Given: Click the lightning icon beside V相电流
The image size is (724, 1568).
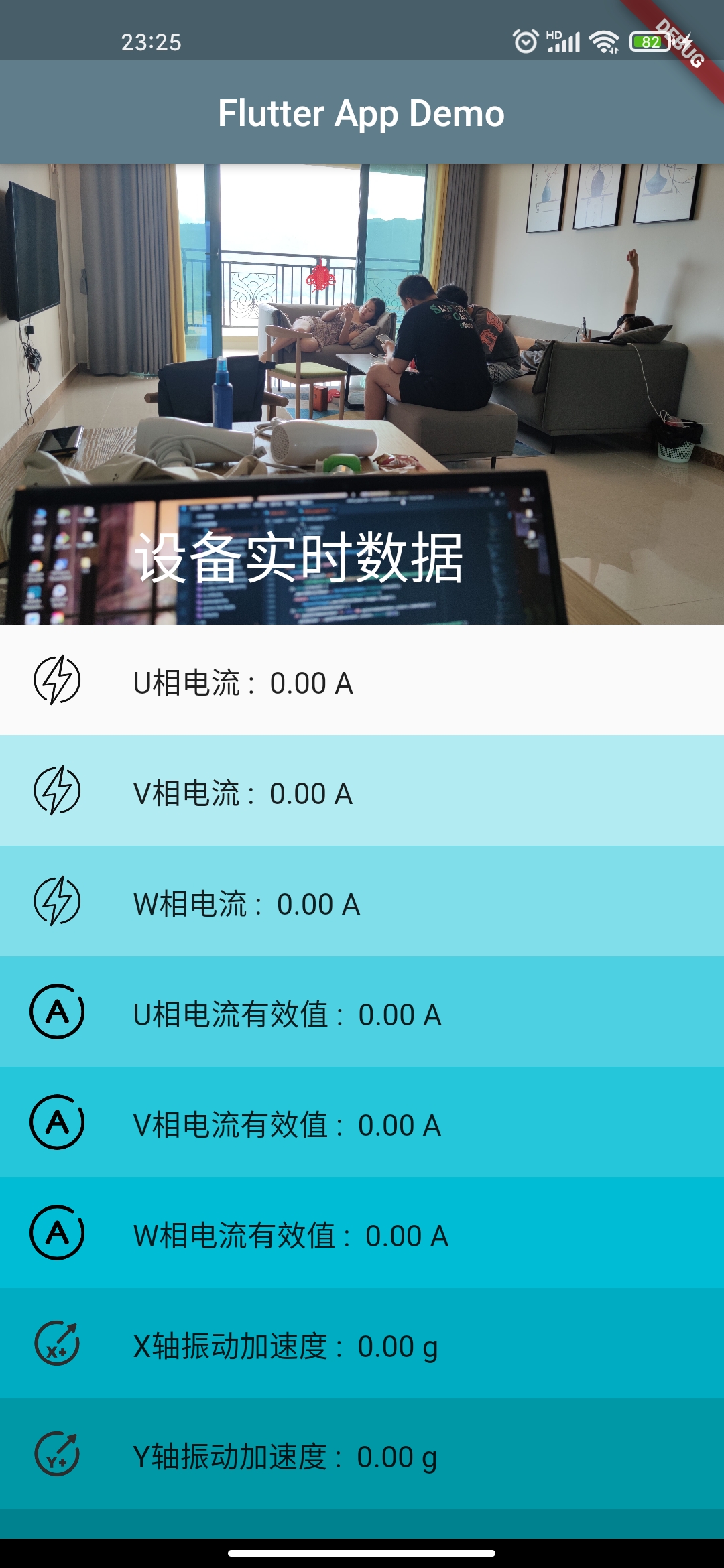Looking at the screenshot, I should pyautogui.click(x=57, y=791).
